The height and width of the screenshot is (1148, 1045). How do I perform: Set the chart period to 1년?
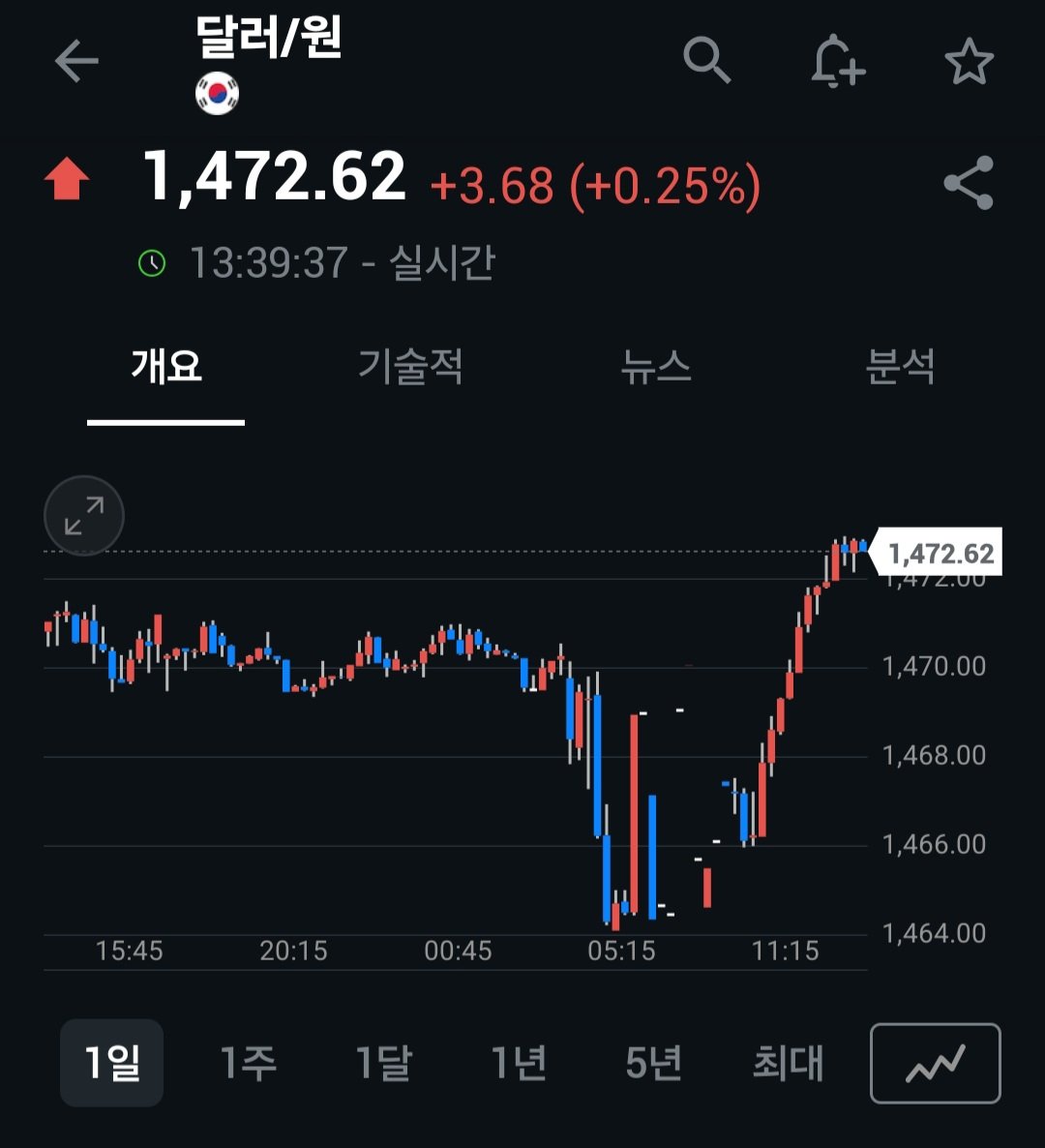(x=519, y=1063)
